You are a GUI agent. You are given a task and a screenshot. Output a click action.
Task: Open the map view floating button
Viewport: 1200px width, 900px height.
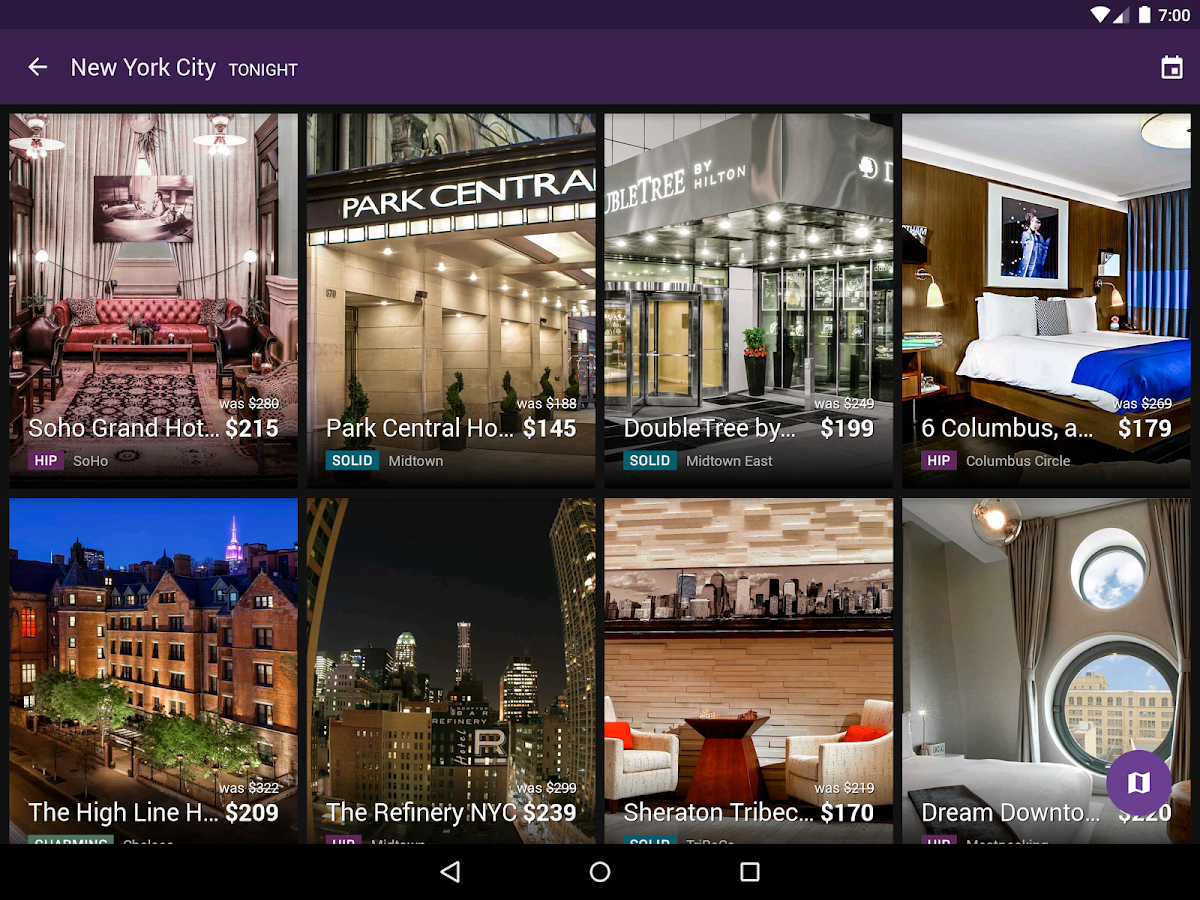1139,782
